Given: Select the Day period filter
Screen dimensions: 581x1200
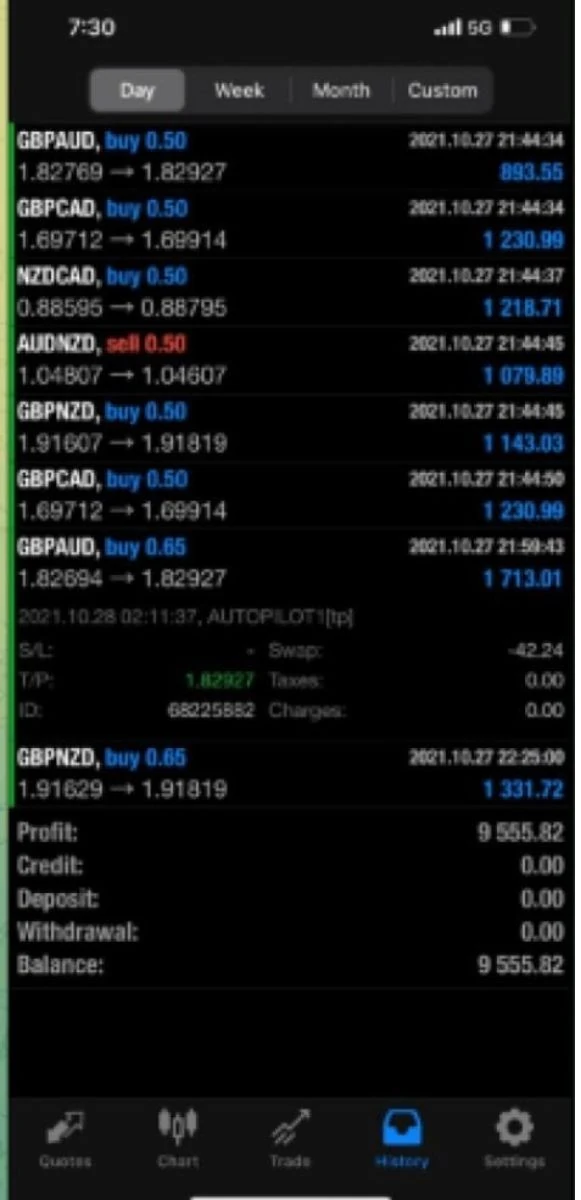Looking at the screenshot, I should (x=137, y=91).
